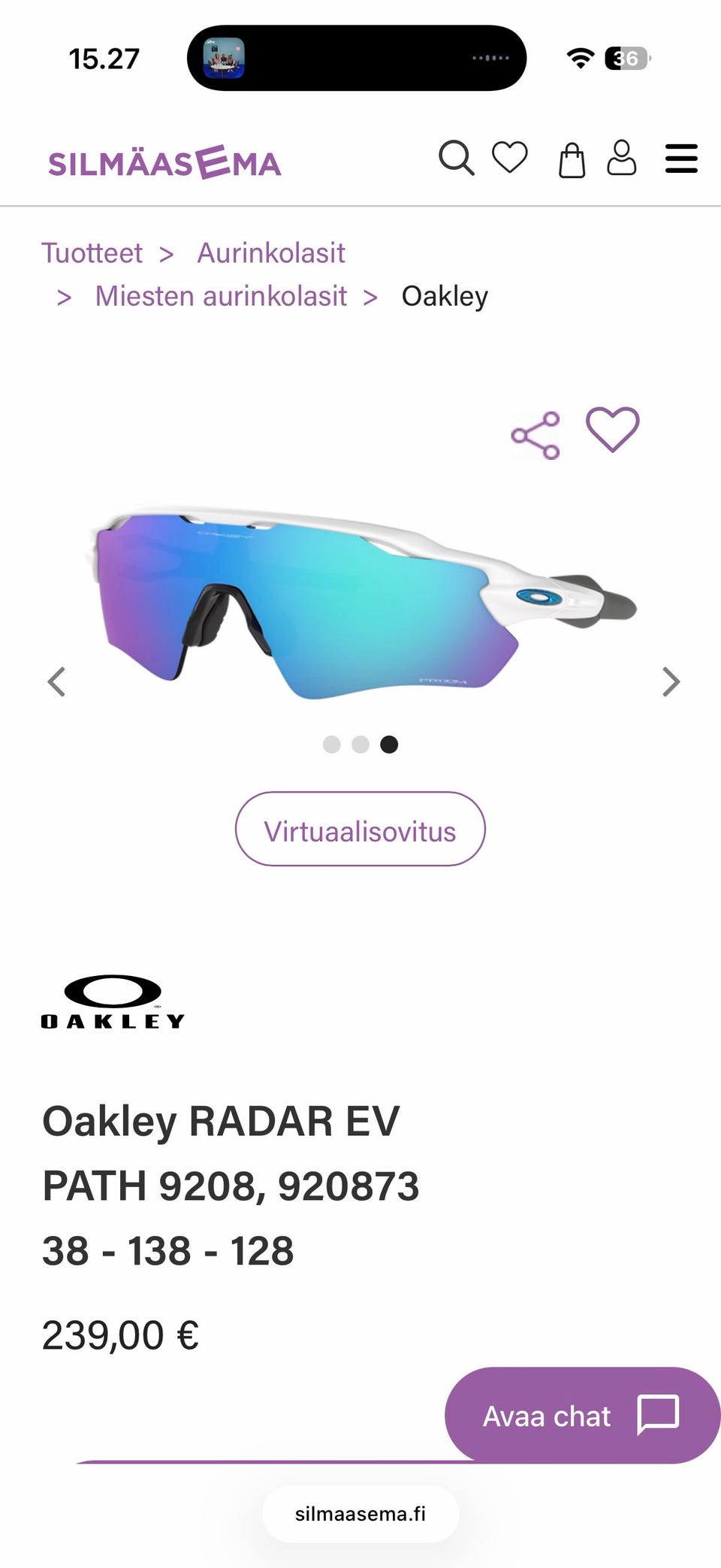This screenshot has width=721, height=1568.
Task: Tap Avaa chat to open chat
Action: (583, 1415)
